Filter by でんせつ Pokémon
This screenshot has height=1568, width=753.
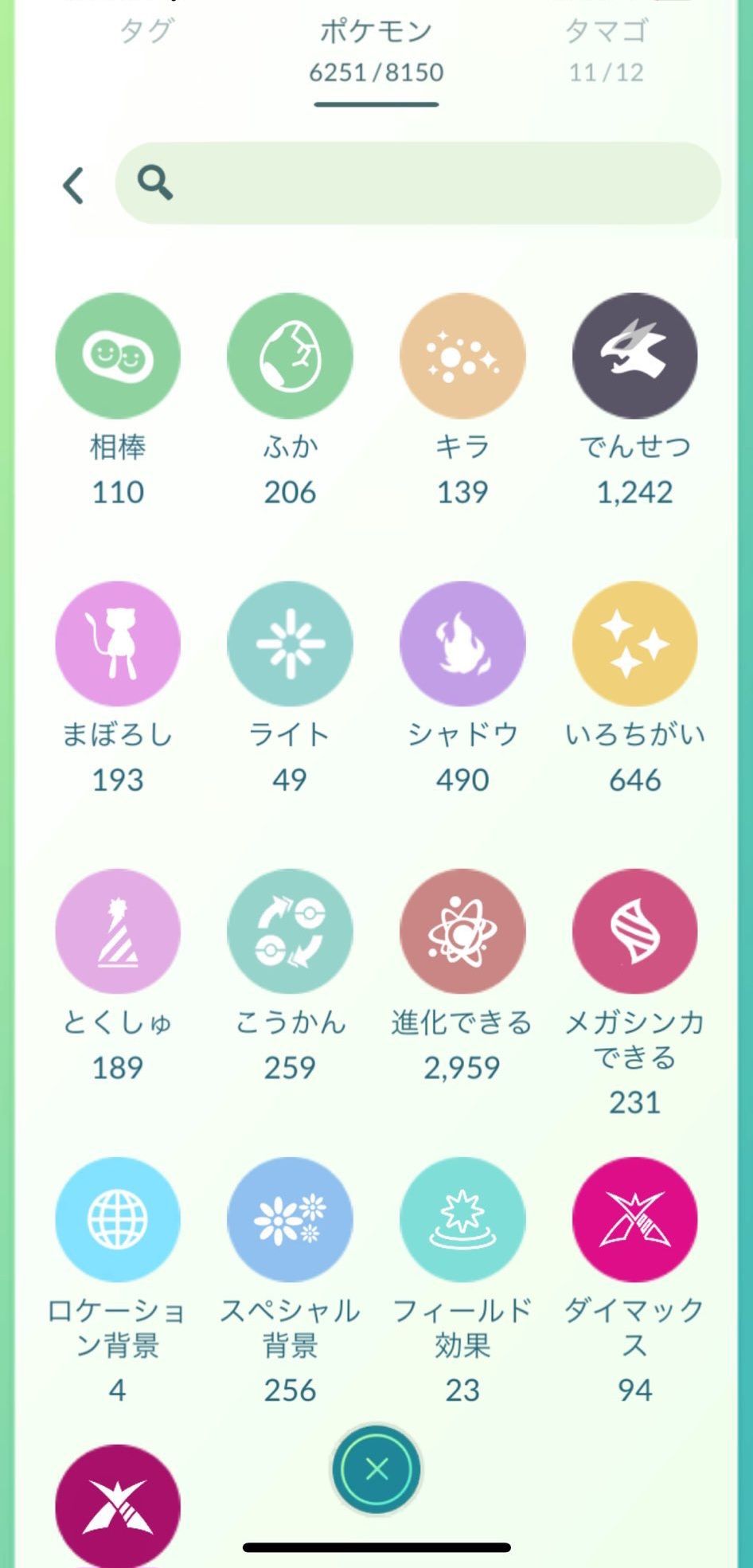pyautogui.click(x=634, y=356)
